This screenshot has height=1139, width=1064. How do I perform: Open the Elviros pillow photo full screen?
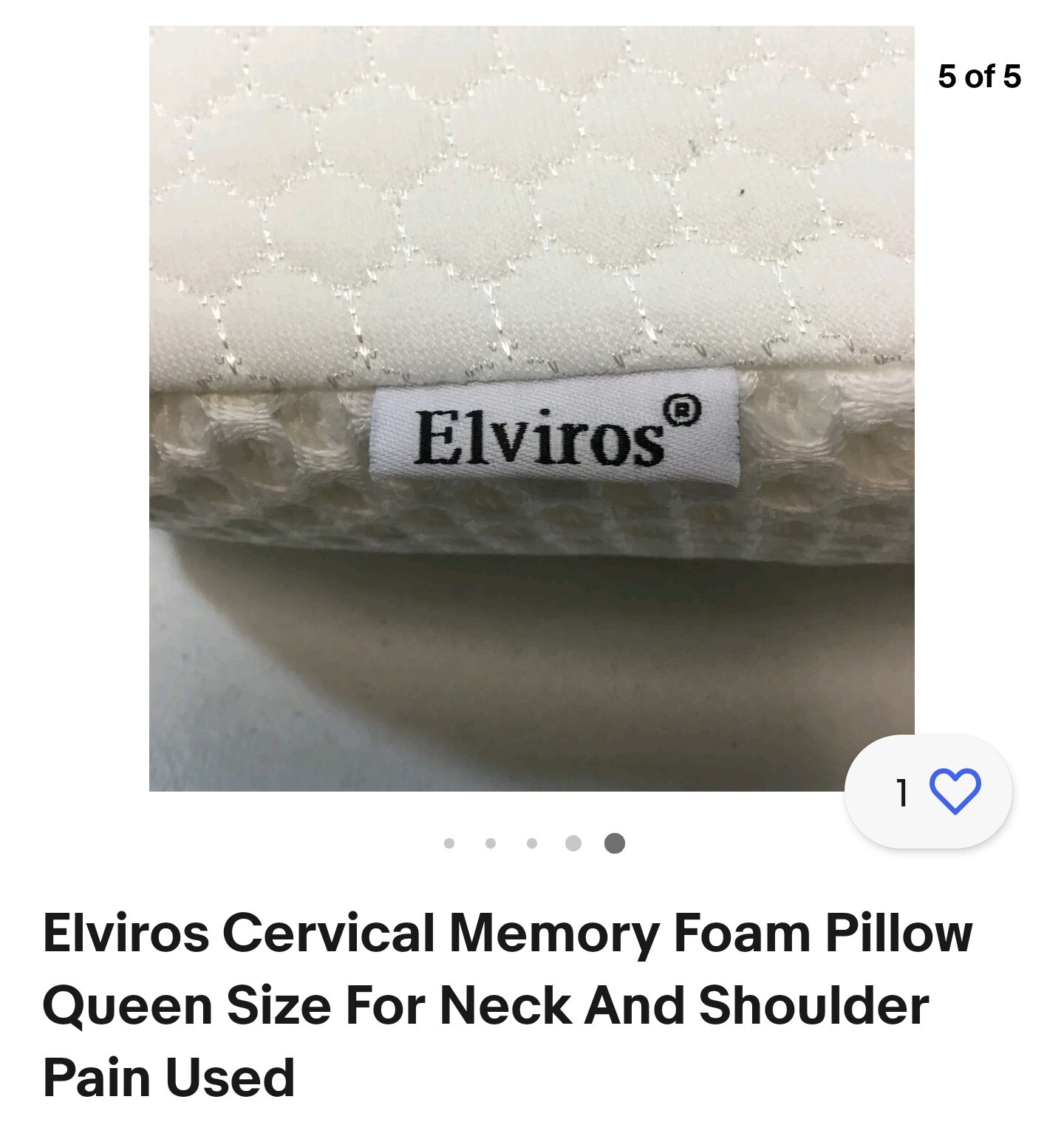[531, 408]
